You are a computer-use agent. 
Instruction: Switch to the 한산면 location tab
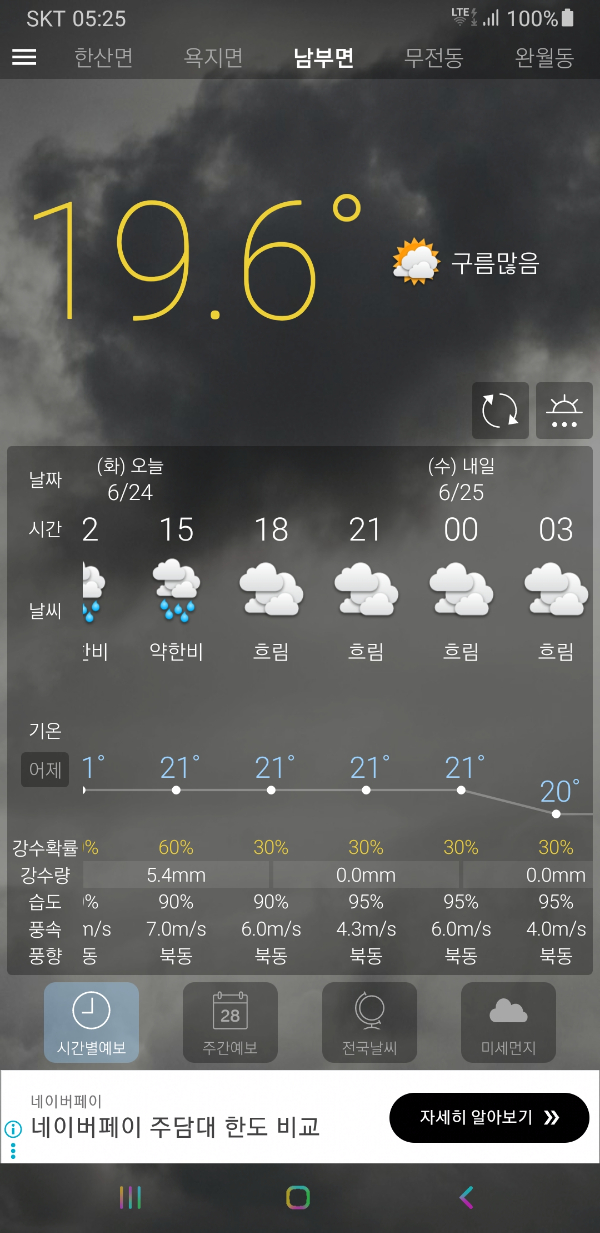[x=103, y=57]
